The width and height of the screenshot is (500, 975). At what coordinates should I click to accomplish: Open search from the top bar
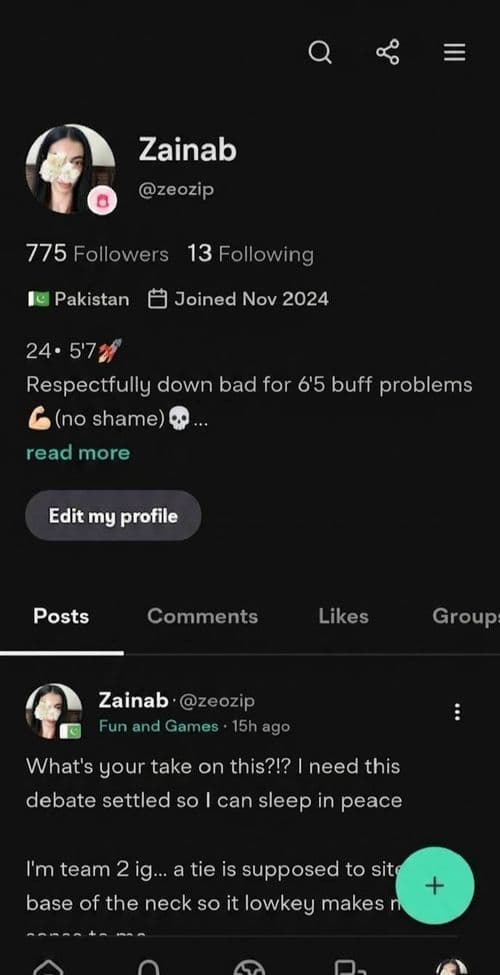click(x=320, y=53)
